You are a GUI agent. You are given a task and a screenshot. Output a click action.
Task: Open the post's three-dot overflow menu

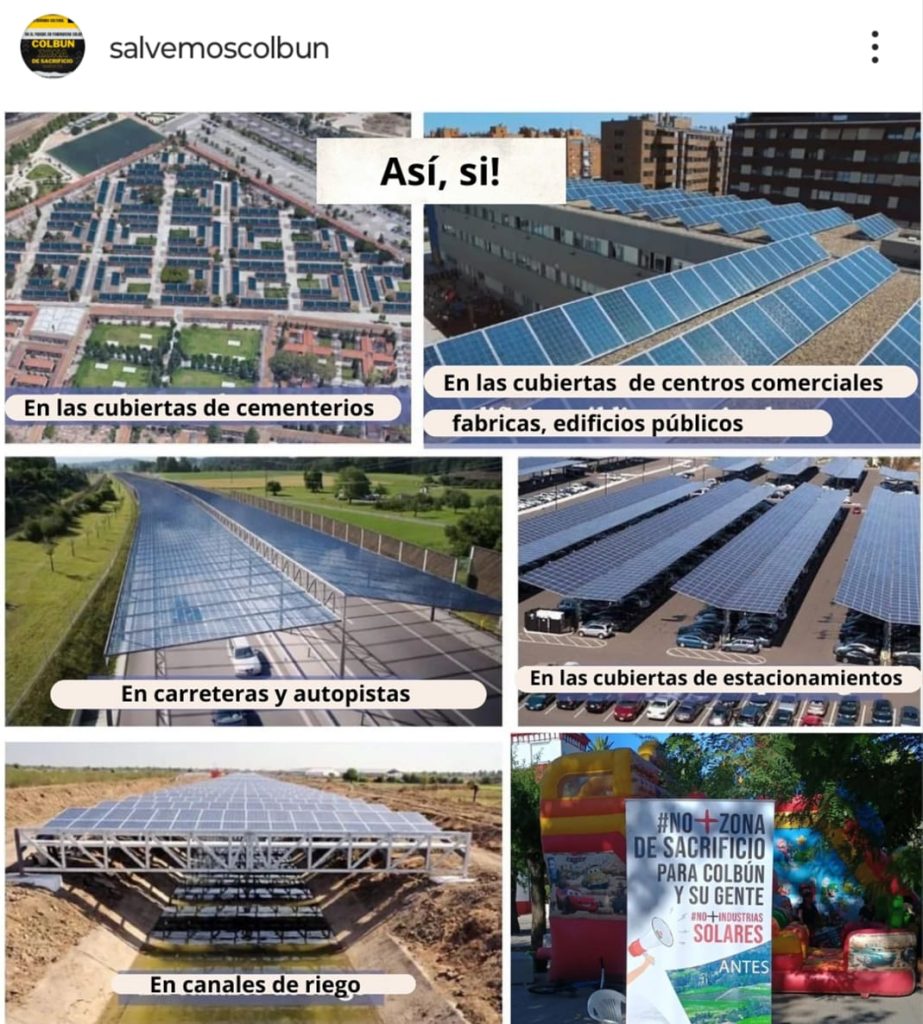tap(874, 47)
